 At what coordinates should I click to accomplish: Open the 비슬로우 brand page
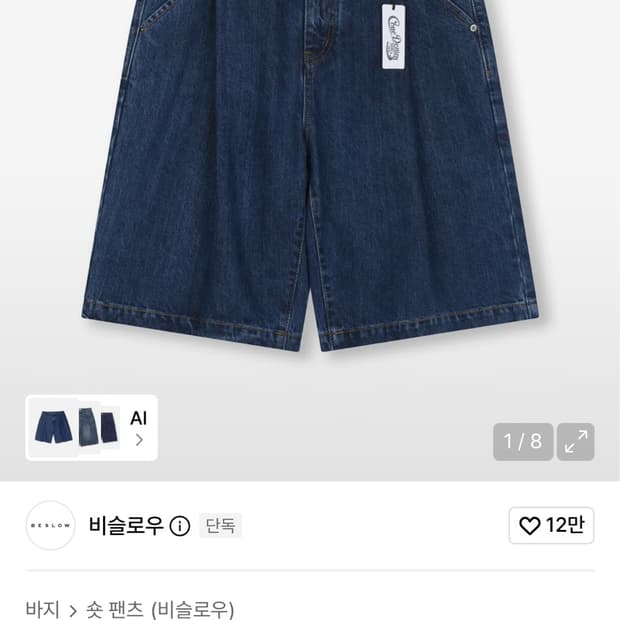126,525
